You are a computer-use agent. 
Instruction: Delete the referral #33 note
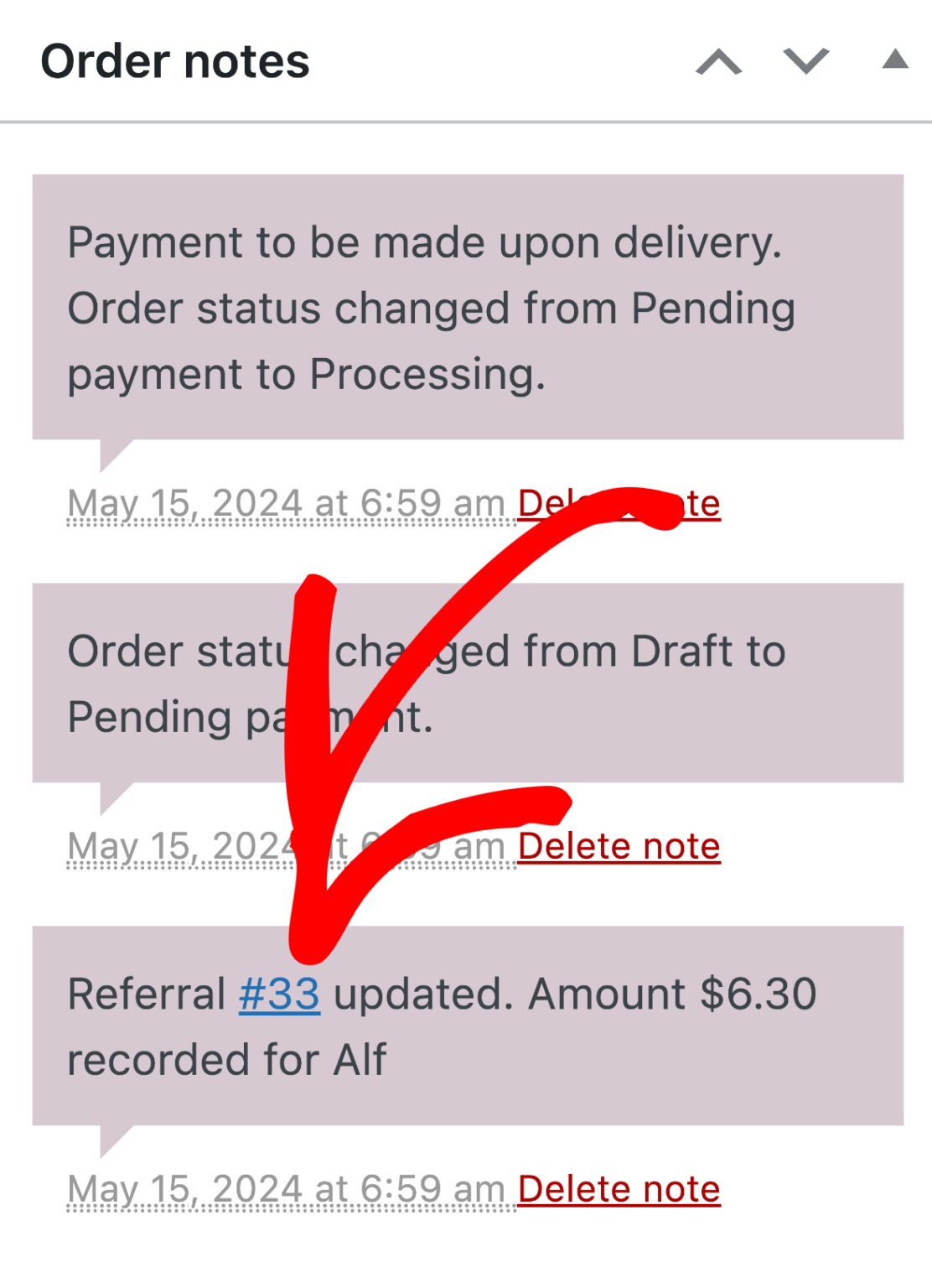tap(619, 1188)
